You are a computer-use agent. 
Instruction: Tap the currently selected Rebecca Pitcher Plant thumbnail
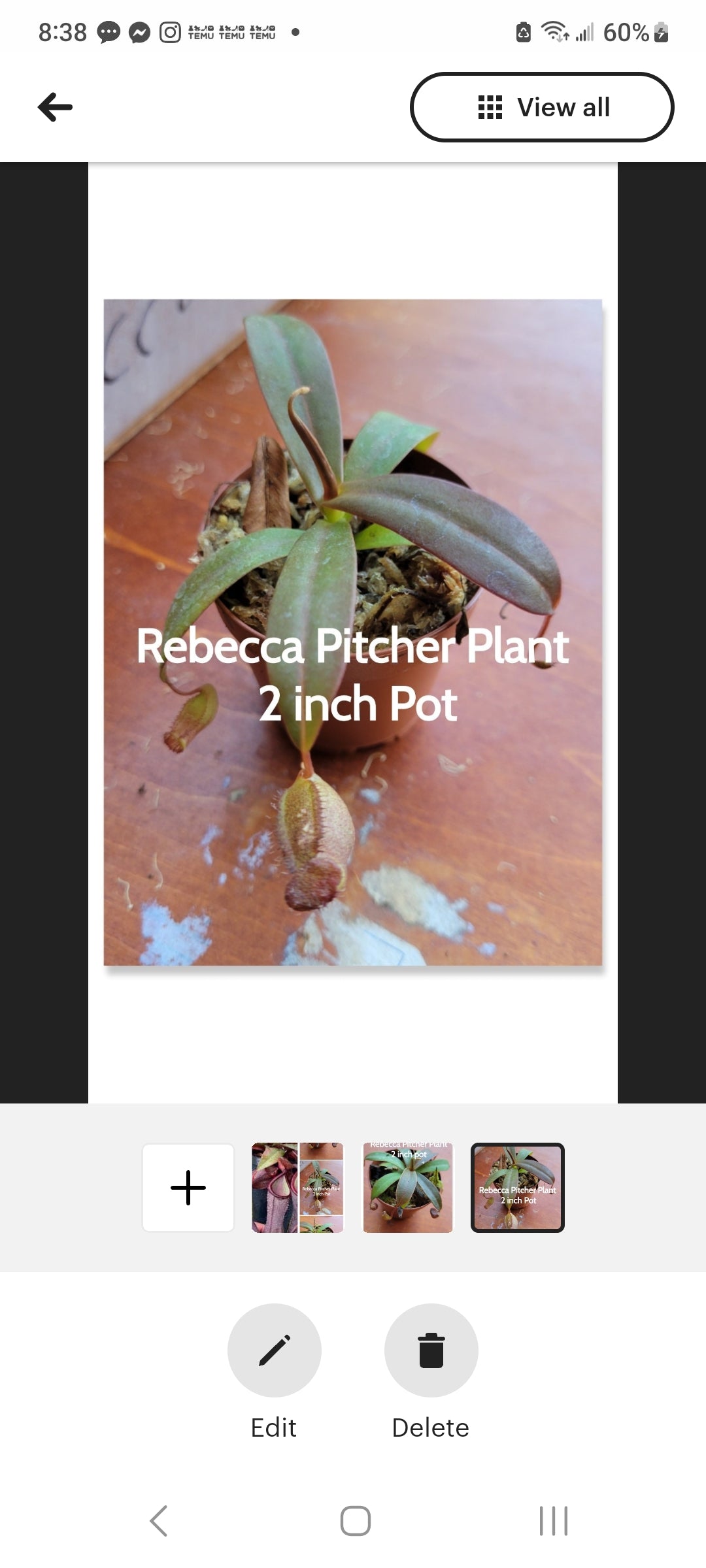pyautogui.click(x=518, y=1188)
